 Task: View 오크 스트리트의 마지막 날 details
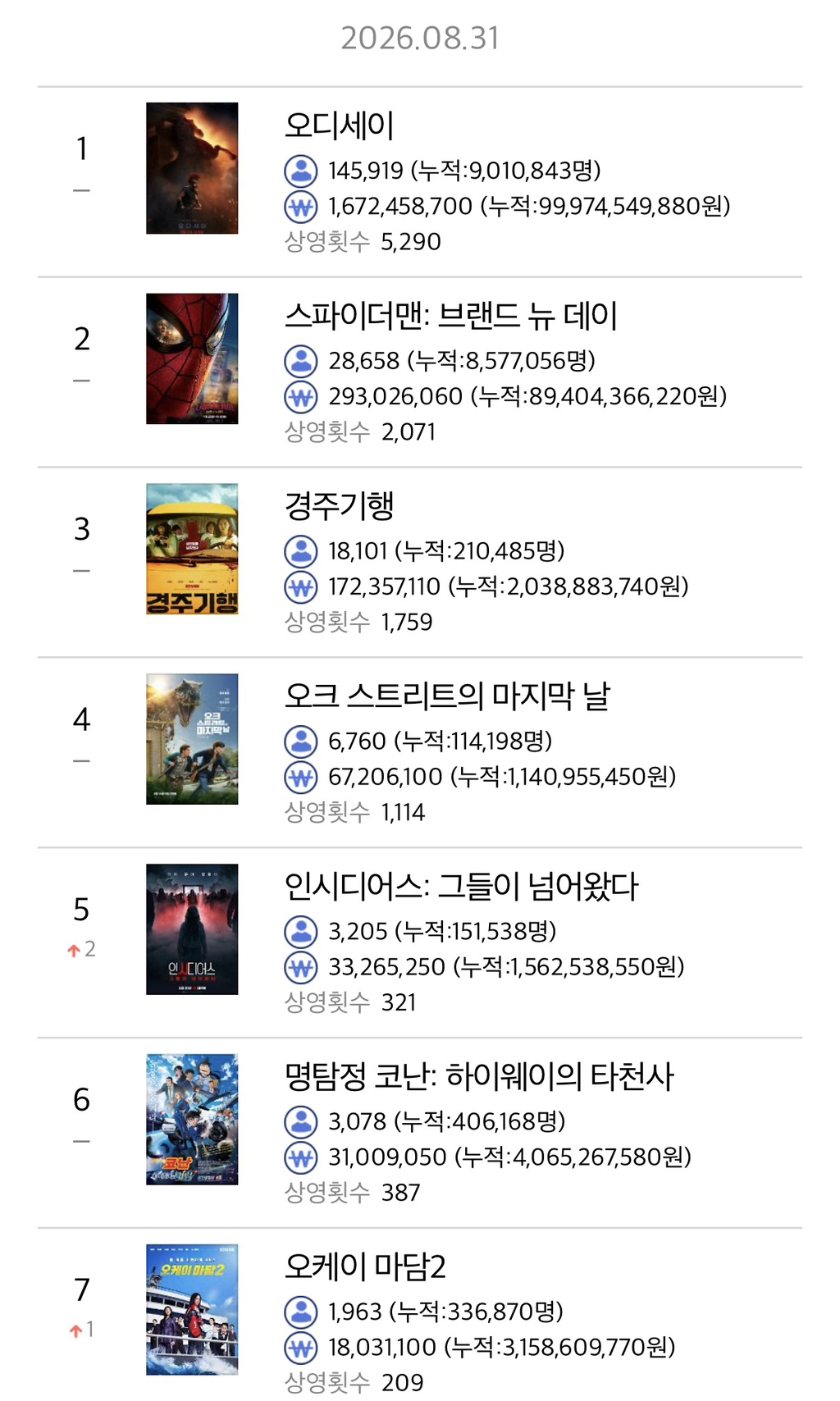pos(419,753)
